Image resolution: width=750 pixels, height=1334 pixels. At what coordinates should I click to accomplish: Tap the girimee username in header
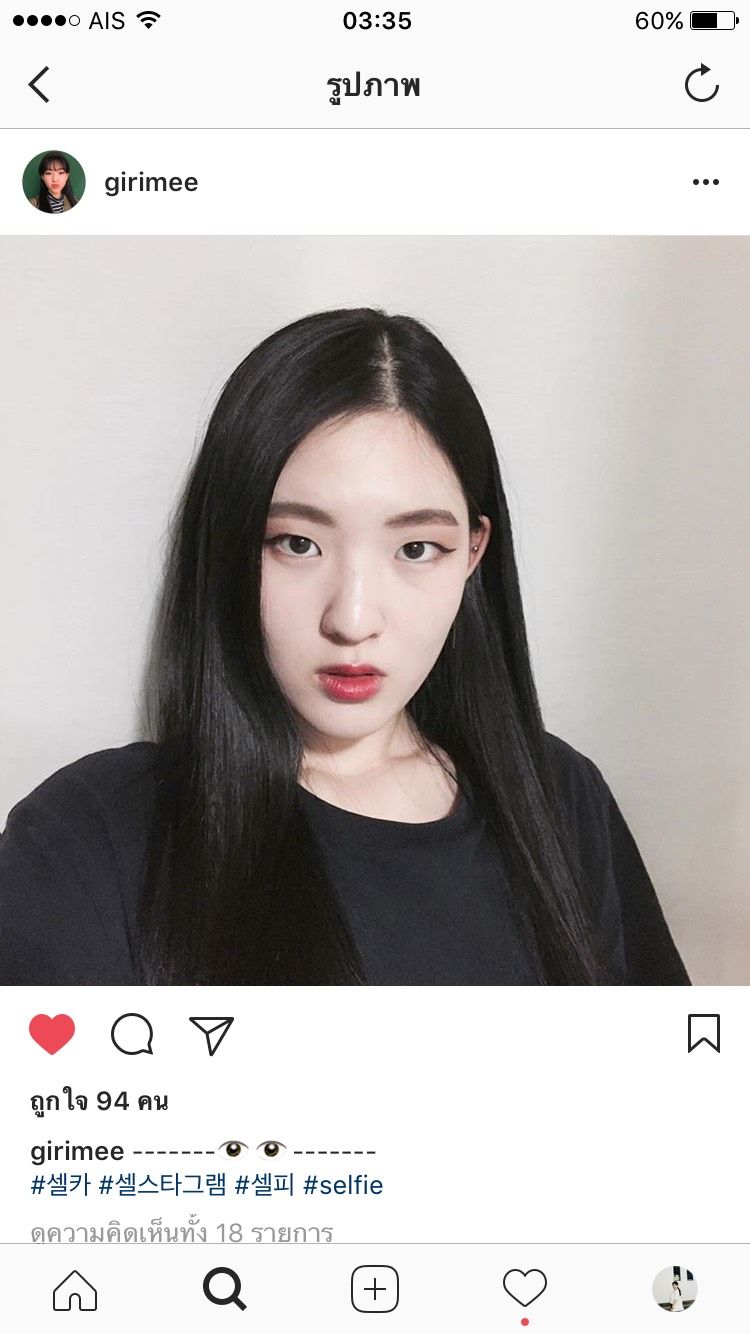coord(151,182)
